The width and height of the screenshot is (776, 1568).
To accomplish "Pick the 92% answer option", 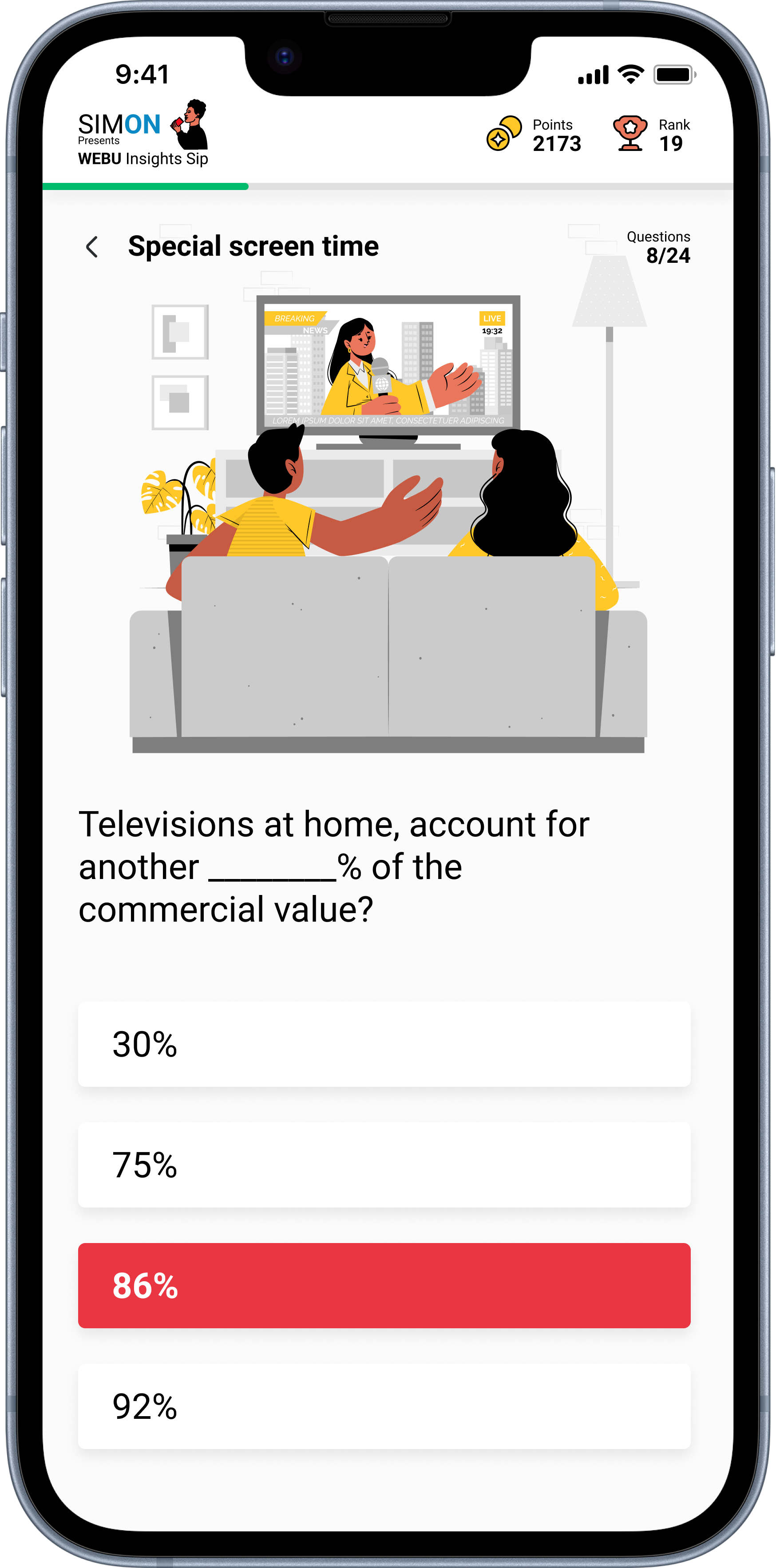I will (384, 1406).
